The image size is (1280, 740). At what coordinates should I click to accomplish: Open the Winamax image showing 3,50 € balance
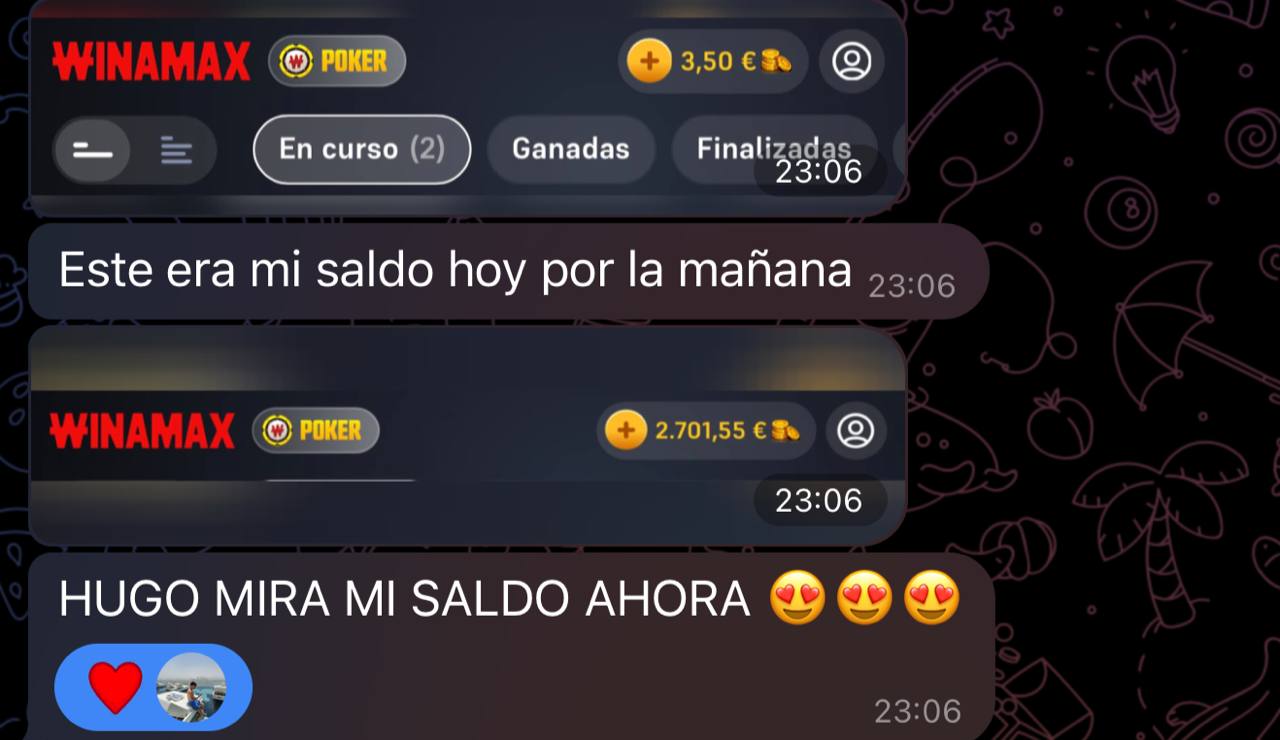pos(468,105)
